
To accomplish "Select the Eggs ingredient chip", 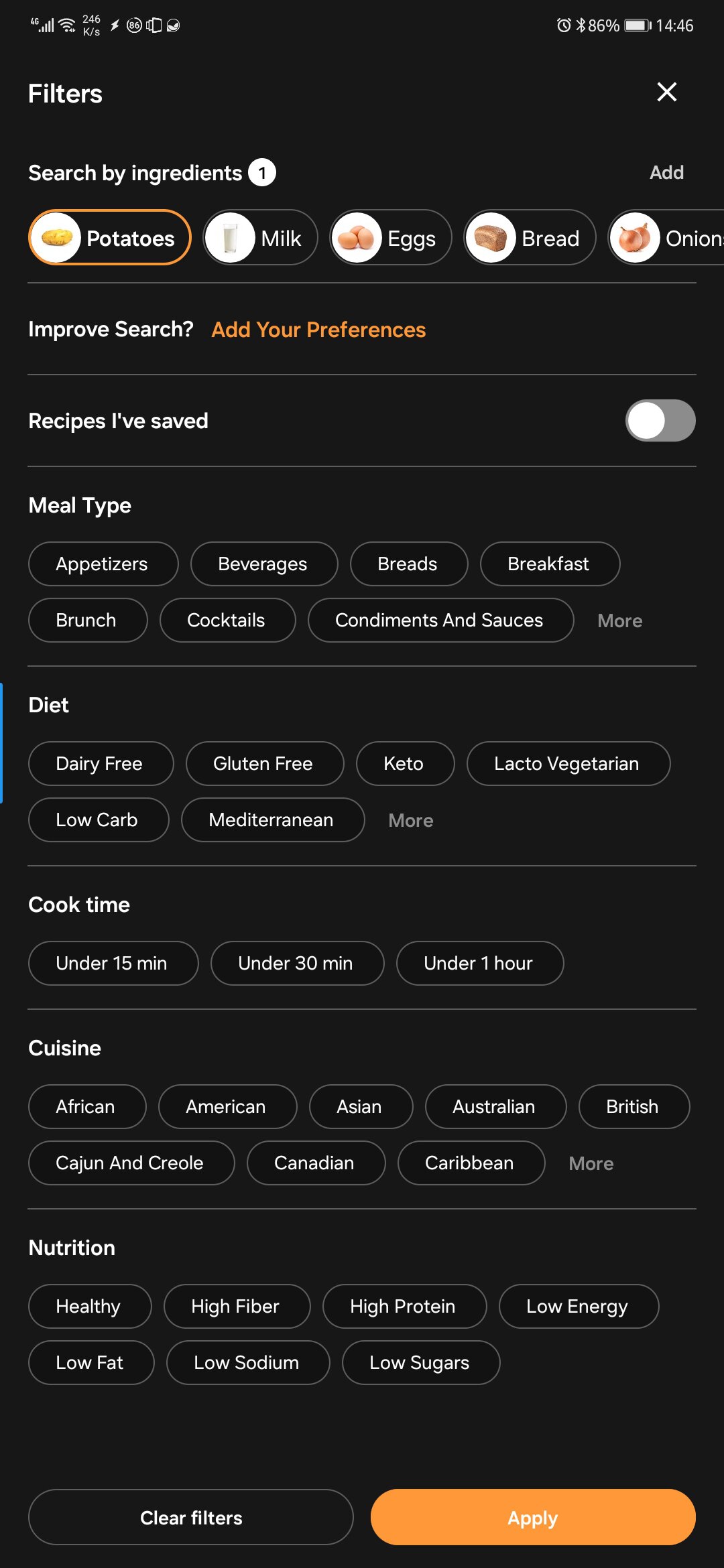I will 390,238.
